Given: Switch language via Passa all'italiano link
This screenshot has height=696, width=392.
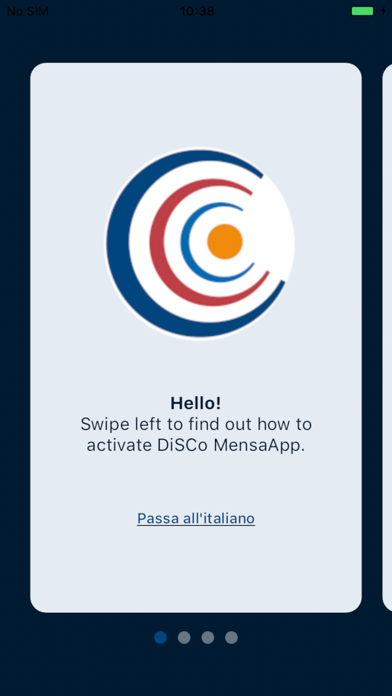Looking at the screenshot, I should click(196, 518).
